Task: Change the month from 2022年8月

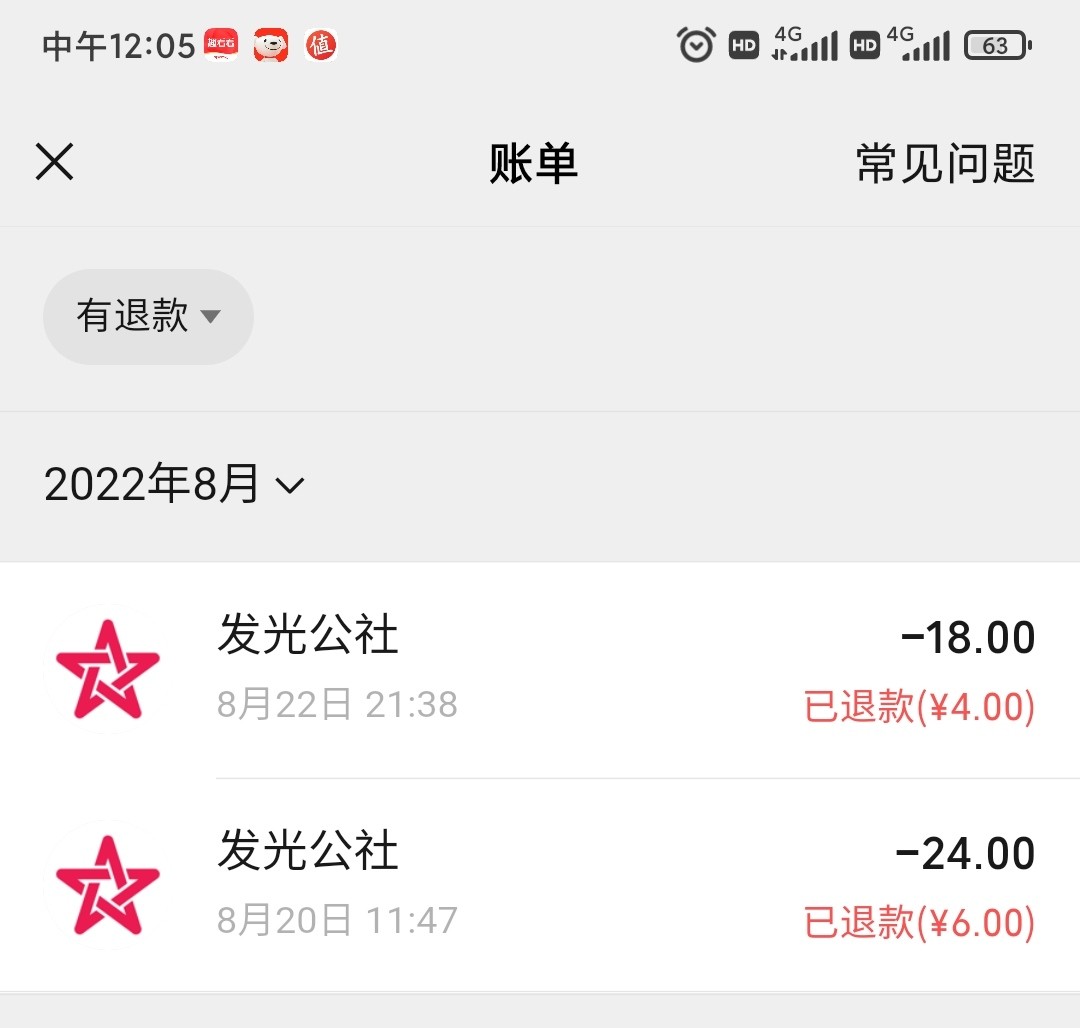Action: tap(174, 486)
